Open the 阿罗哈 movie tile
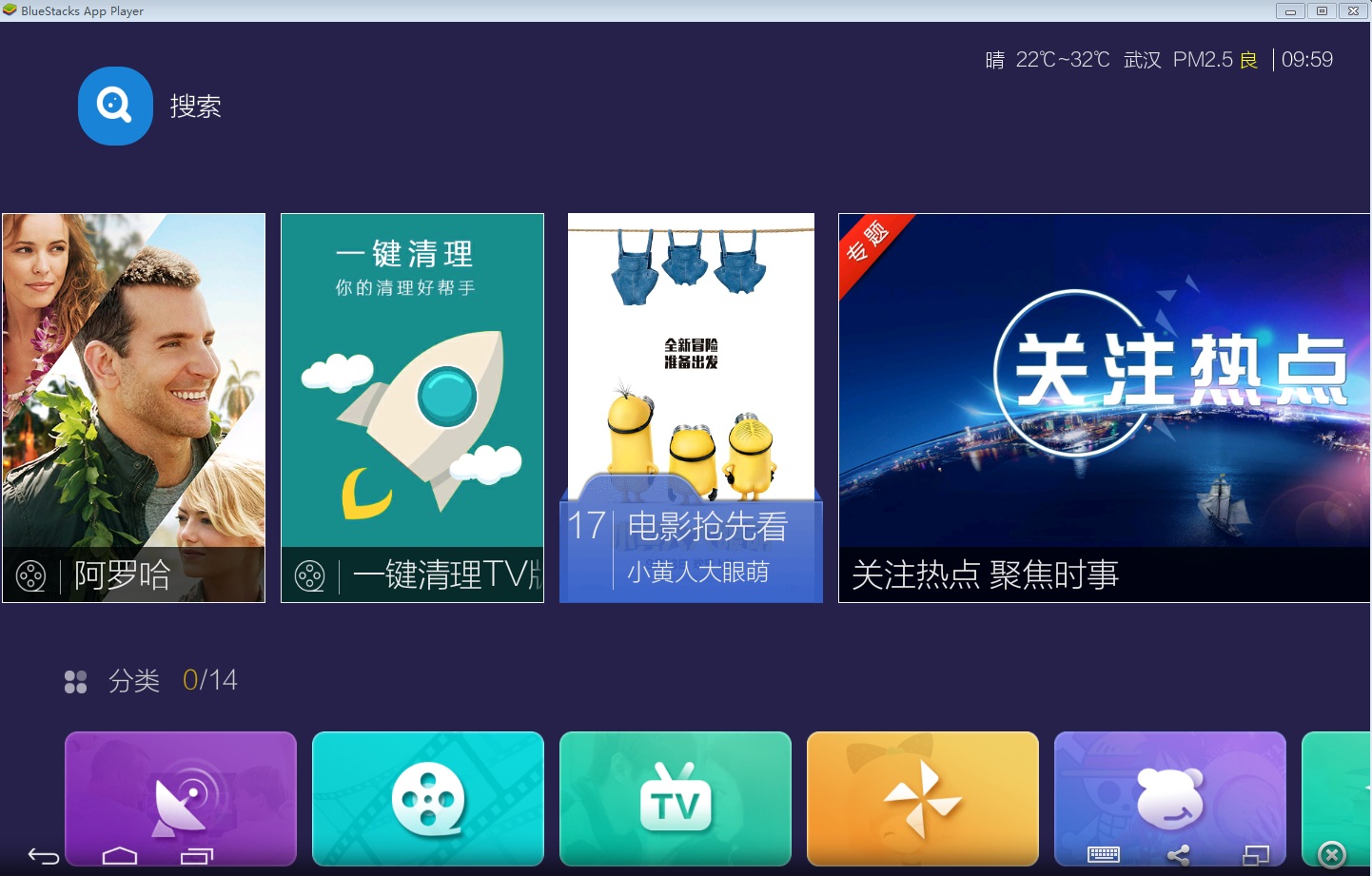The image size is (1372, 876). pyautogui.click(x=133, y=407)
